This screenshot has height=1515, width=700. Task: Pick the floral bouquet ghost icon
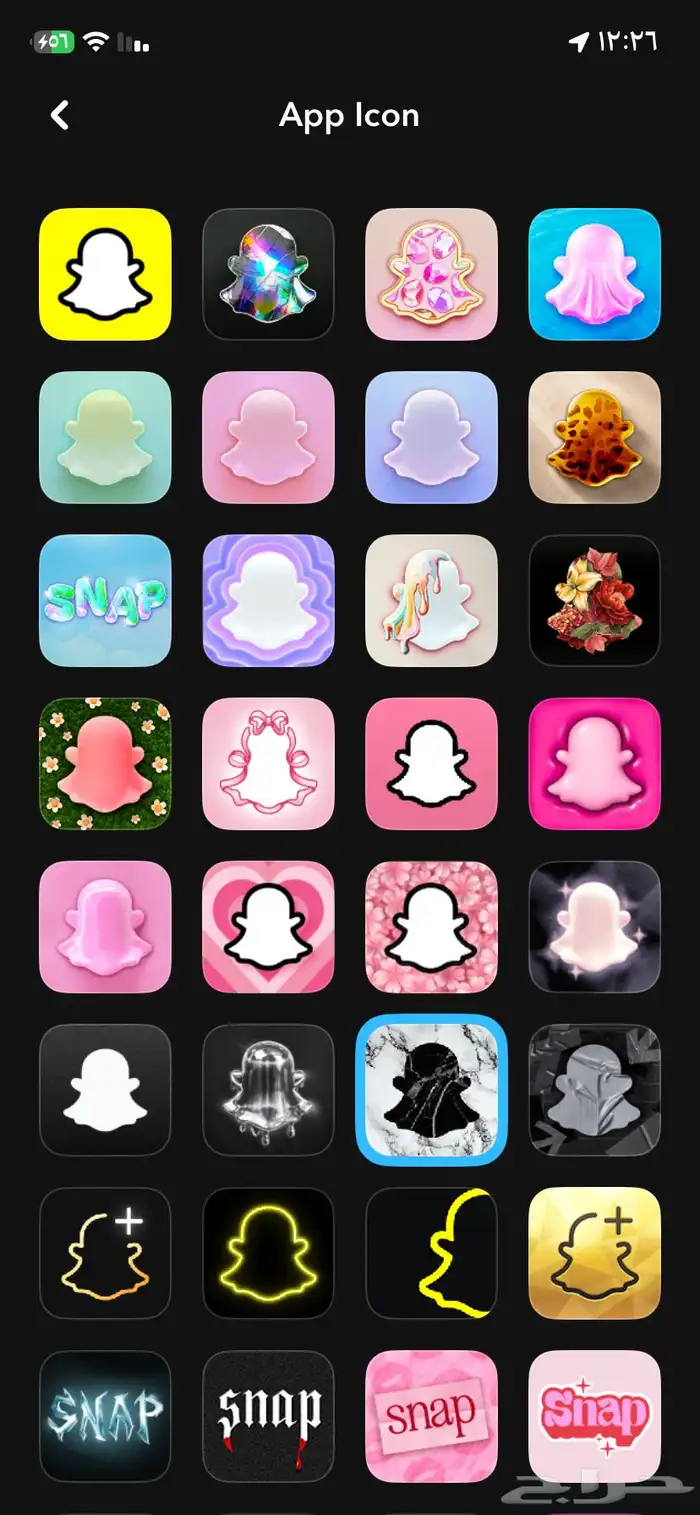tap(594, 600)
